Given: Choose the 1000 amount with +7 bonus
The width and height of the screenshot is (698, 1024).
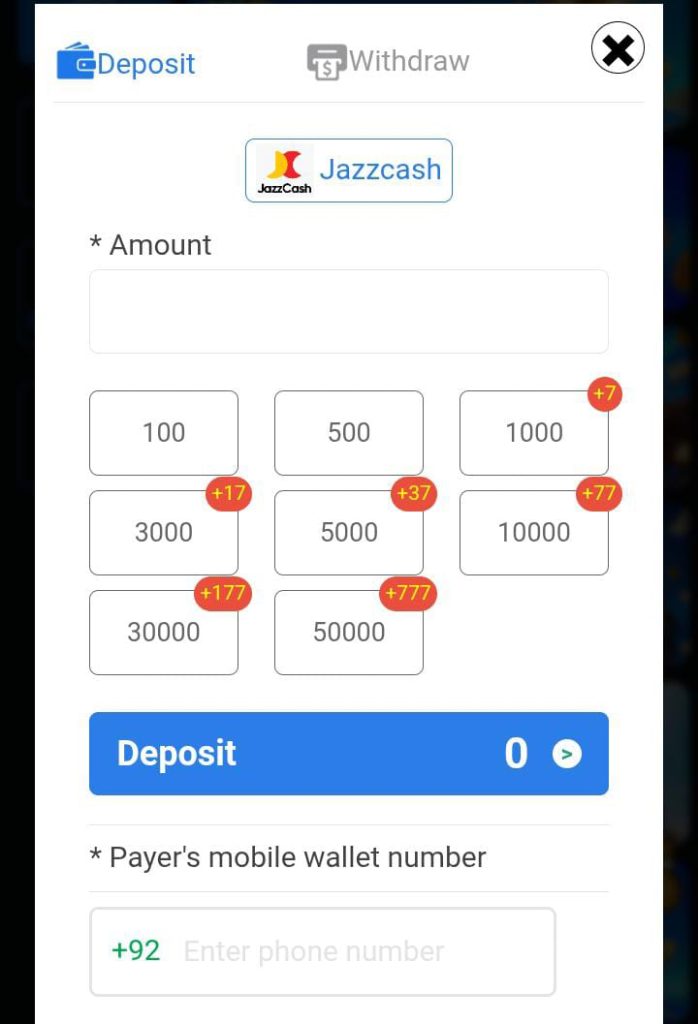Looking at the screenshot, I should 534,433.
